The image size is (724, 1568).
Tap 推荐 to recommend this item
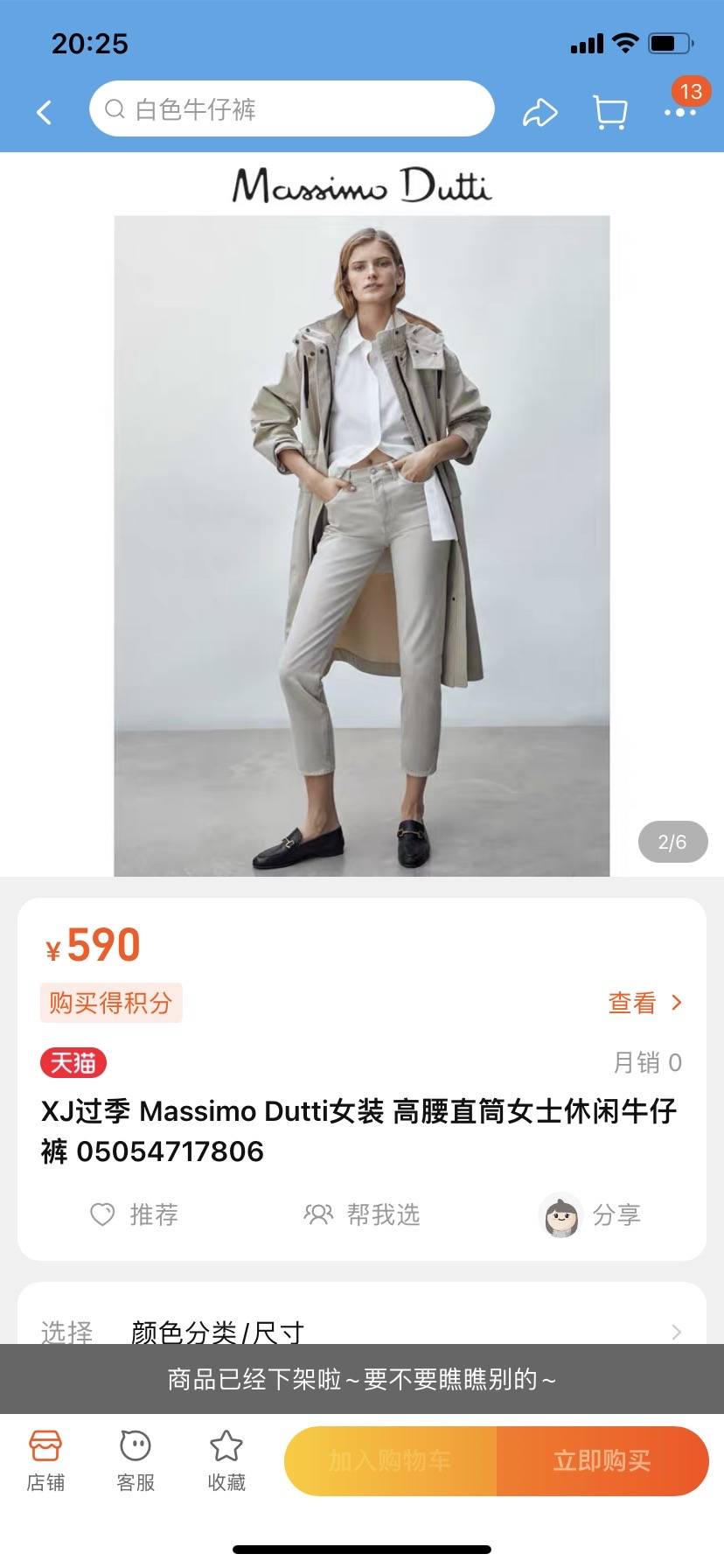135,1214
